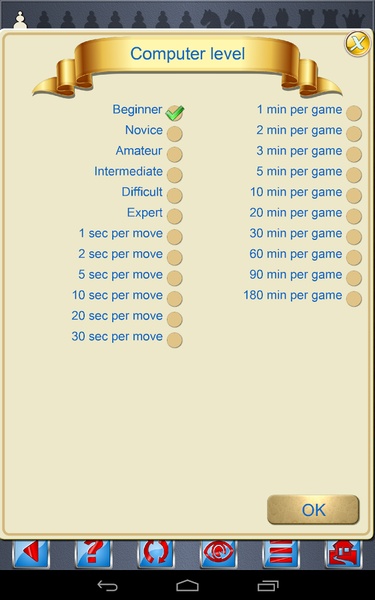Open the question mark hint button
375x600 pixels.
[x=93, y=553]
